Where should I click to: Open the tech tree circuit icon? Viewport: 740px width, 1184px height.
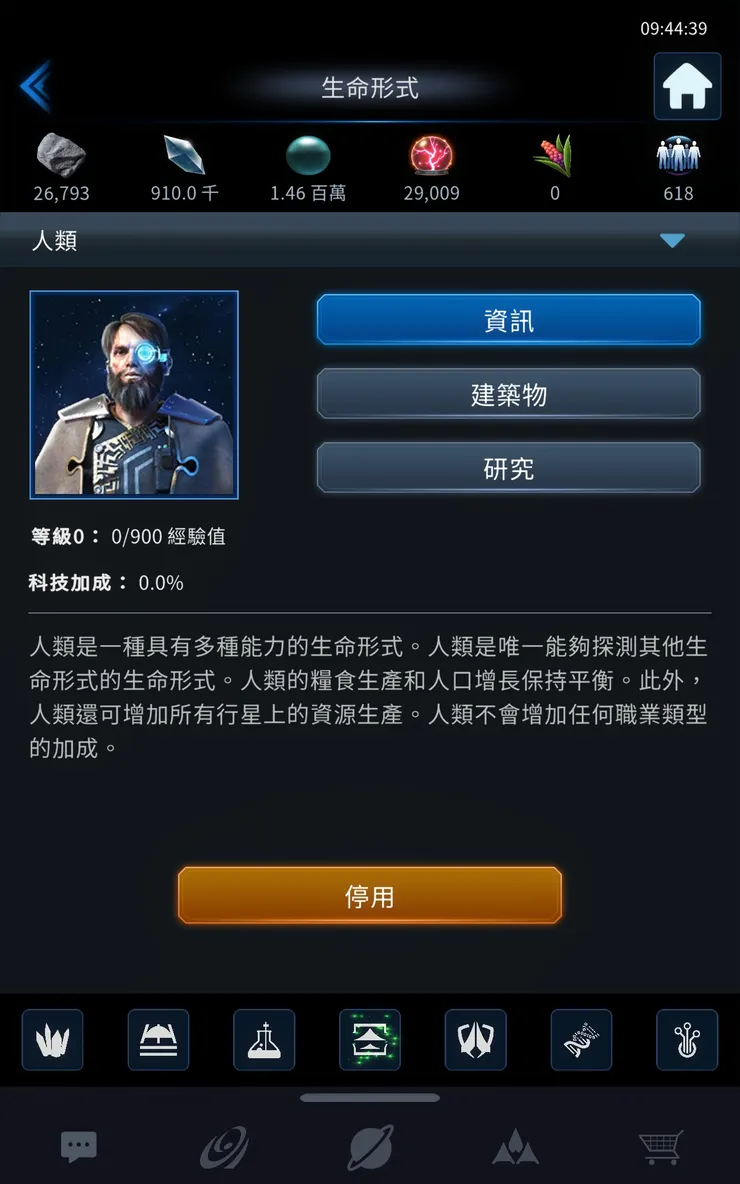(x=687, y=1040)
